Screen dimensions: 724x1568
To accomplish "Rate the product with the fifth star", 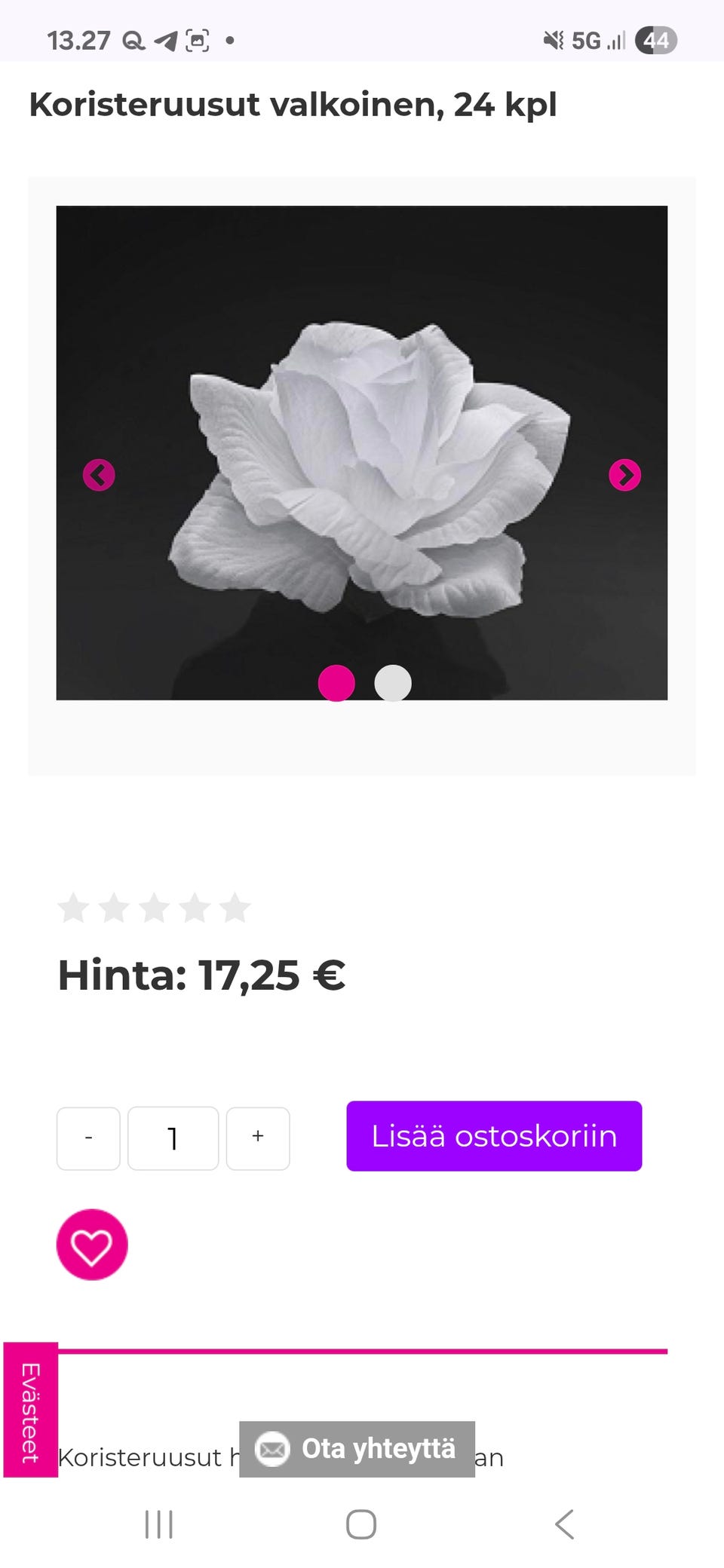I will (235, 908).
